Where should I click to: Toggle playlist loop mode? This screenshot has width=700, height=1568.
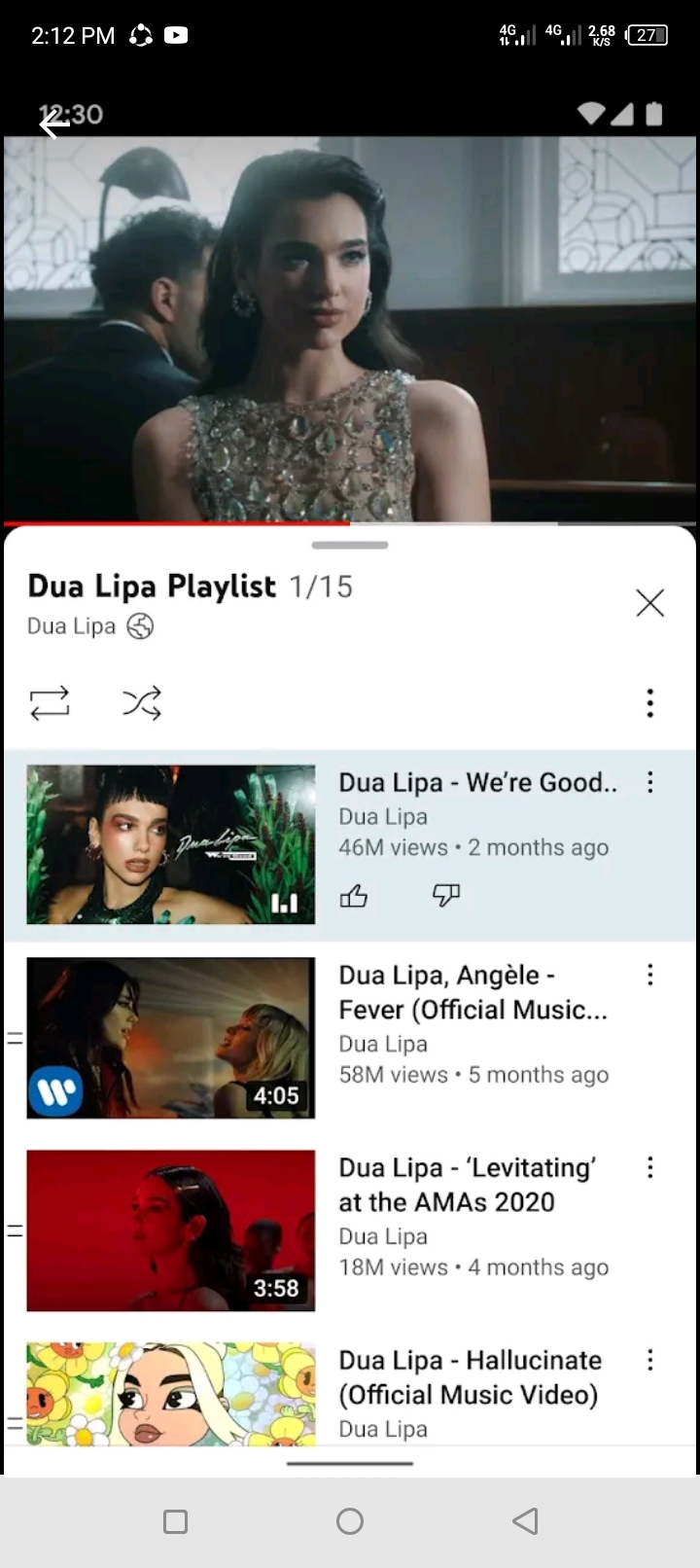point(50,702)
